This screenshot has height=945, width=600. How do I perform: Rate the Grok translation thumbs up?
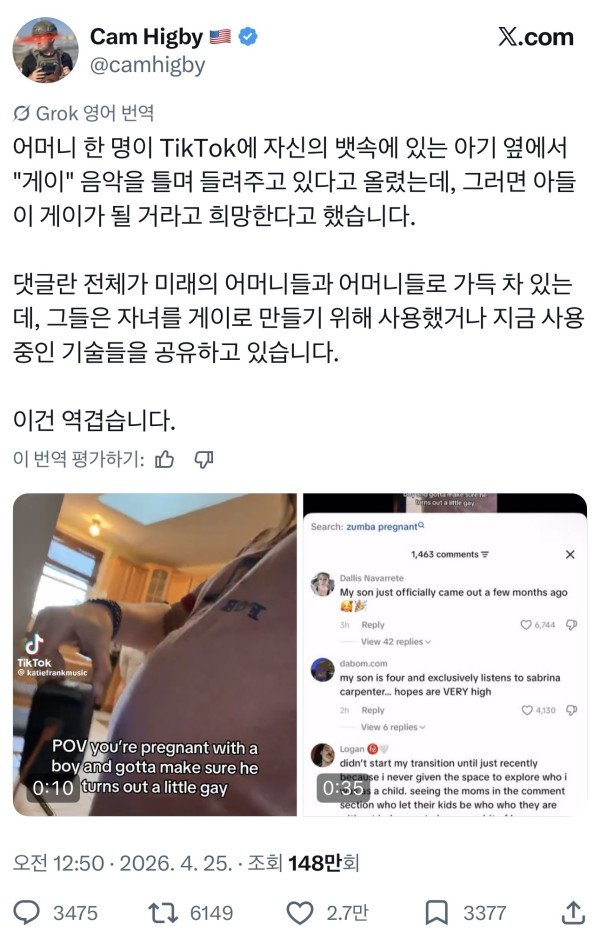point(166,459)
